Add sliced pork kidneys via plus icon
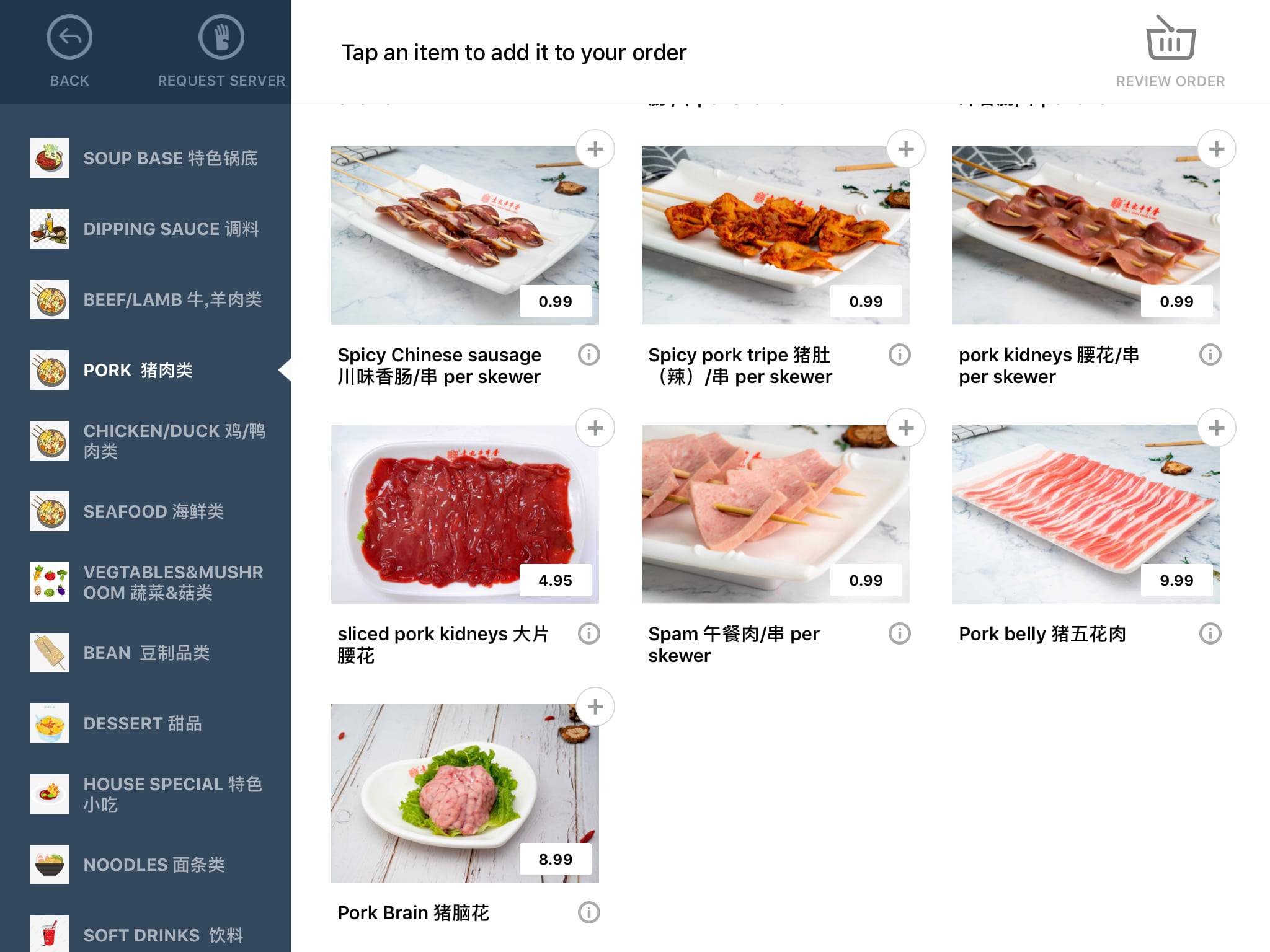 tap(595, 428)
